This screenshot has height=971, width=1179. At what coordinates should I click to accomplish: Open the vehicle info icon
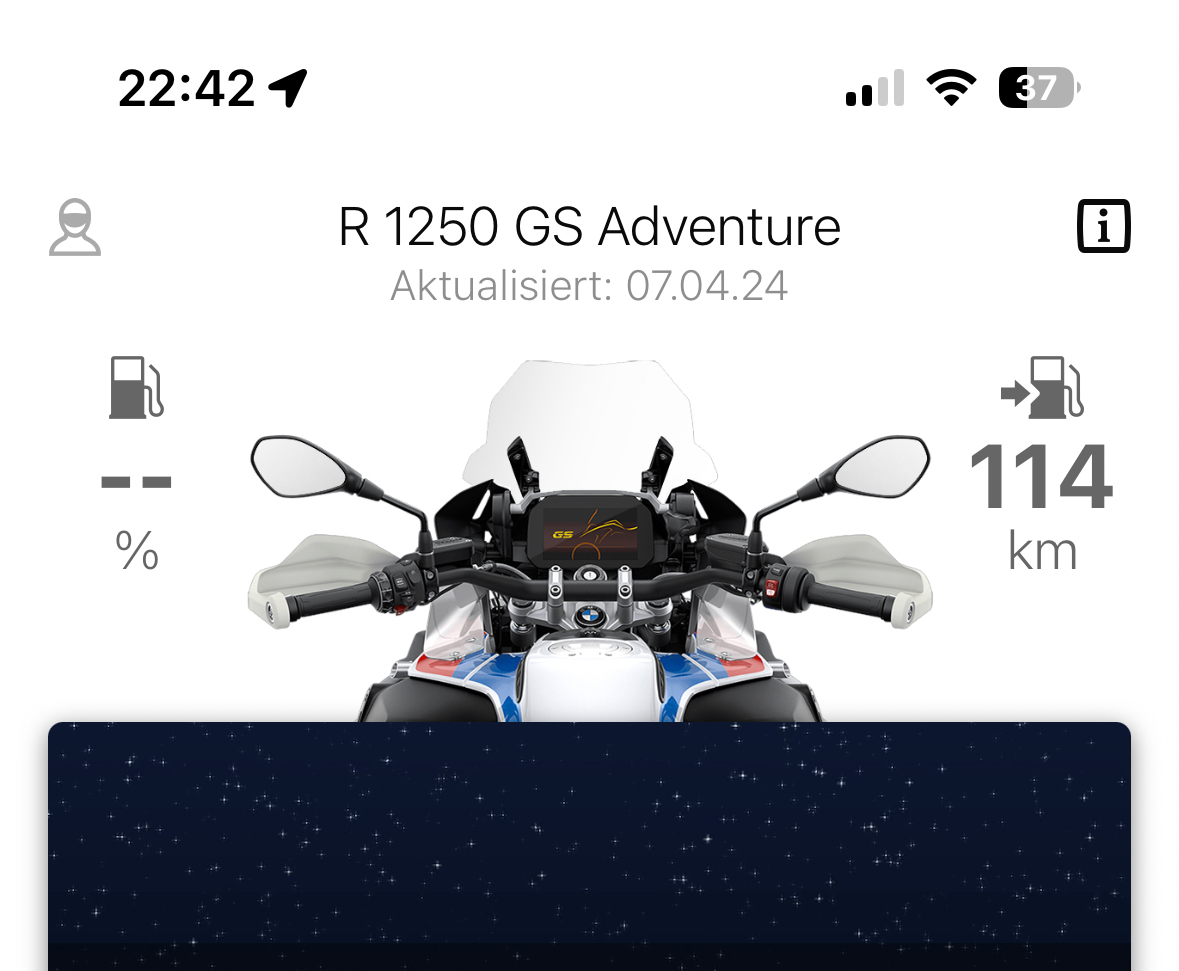1103,227
